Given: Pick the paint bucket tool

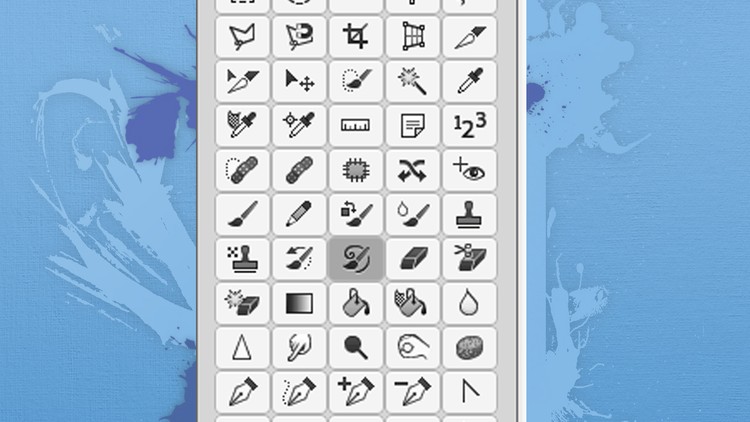Looking at the screenshot, I should [356, 302].
